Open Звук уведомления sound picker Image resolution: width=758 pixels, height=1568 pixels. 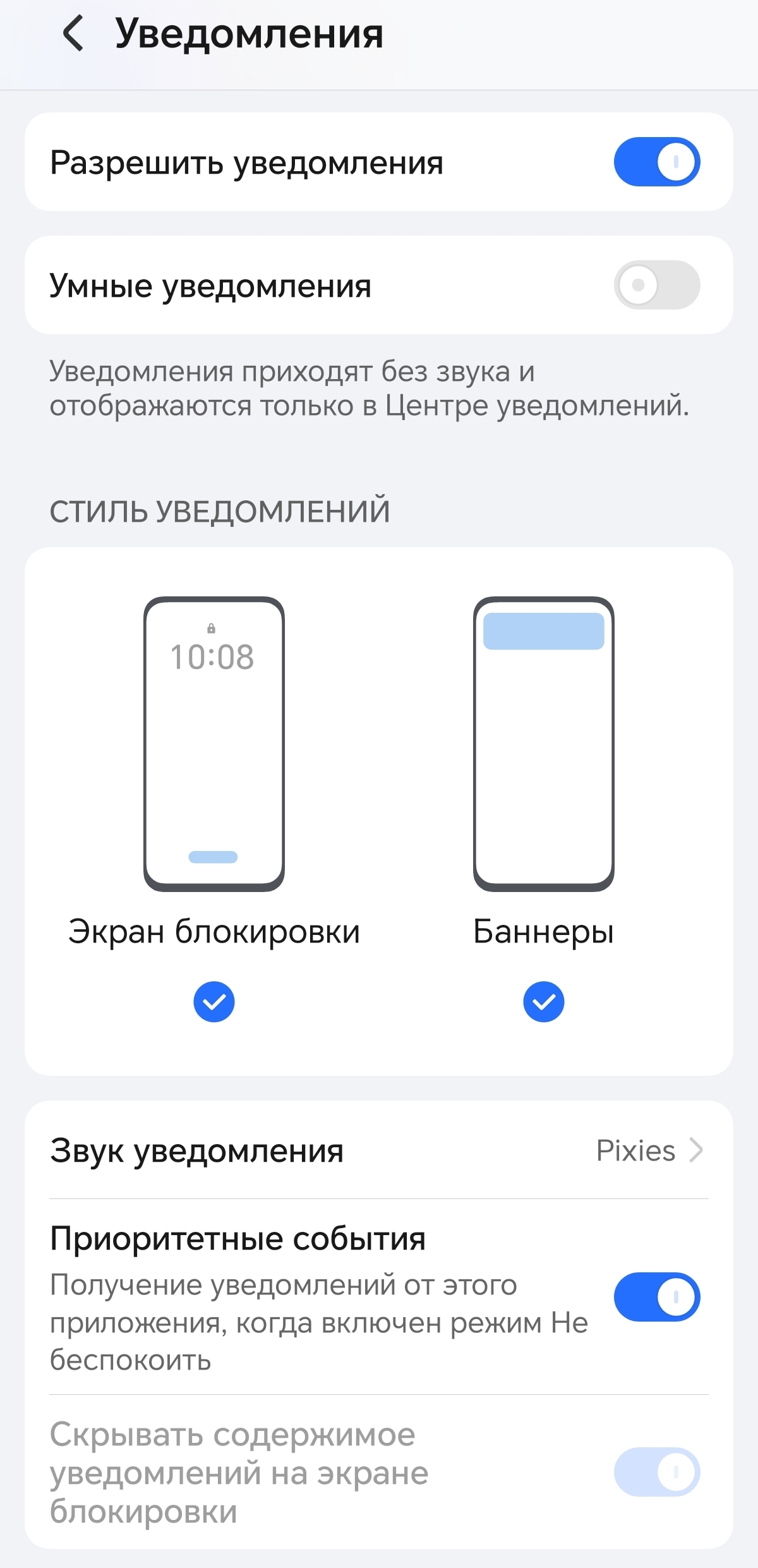(379, 1150)
